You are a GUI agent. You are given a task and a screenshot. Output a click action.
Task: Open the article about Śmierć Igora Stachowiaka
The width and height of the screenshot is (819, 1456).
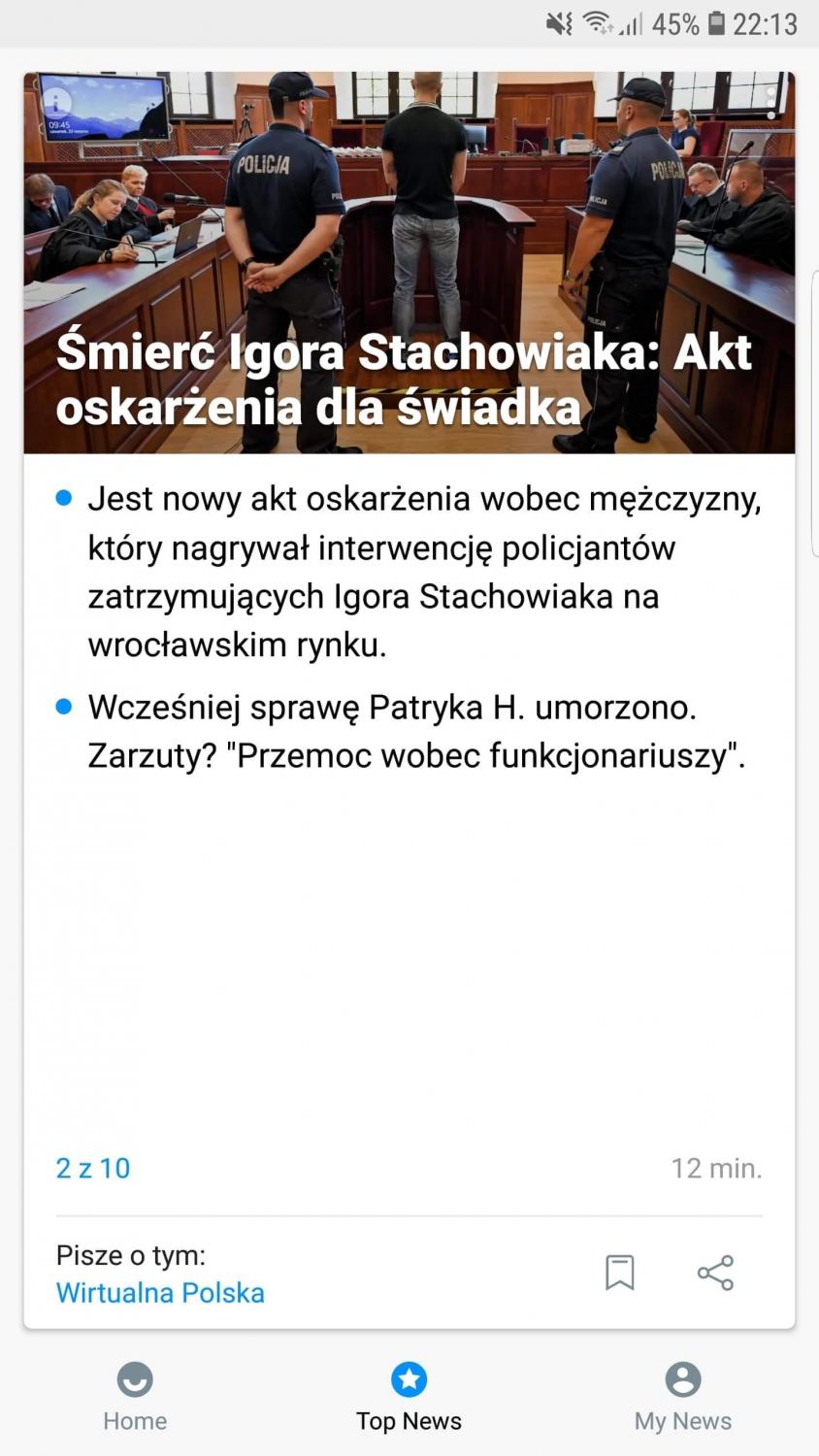pyautogui.click(x=403, y=379)
